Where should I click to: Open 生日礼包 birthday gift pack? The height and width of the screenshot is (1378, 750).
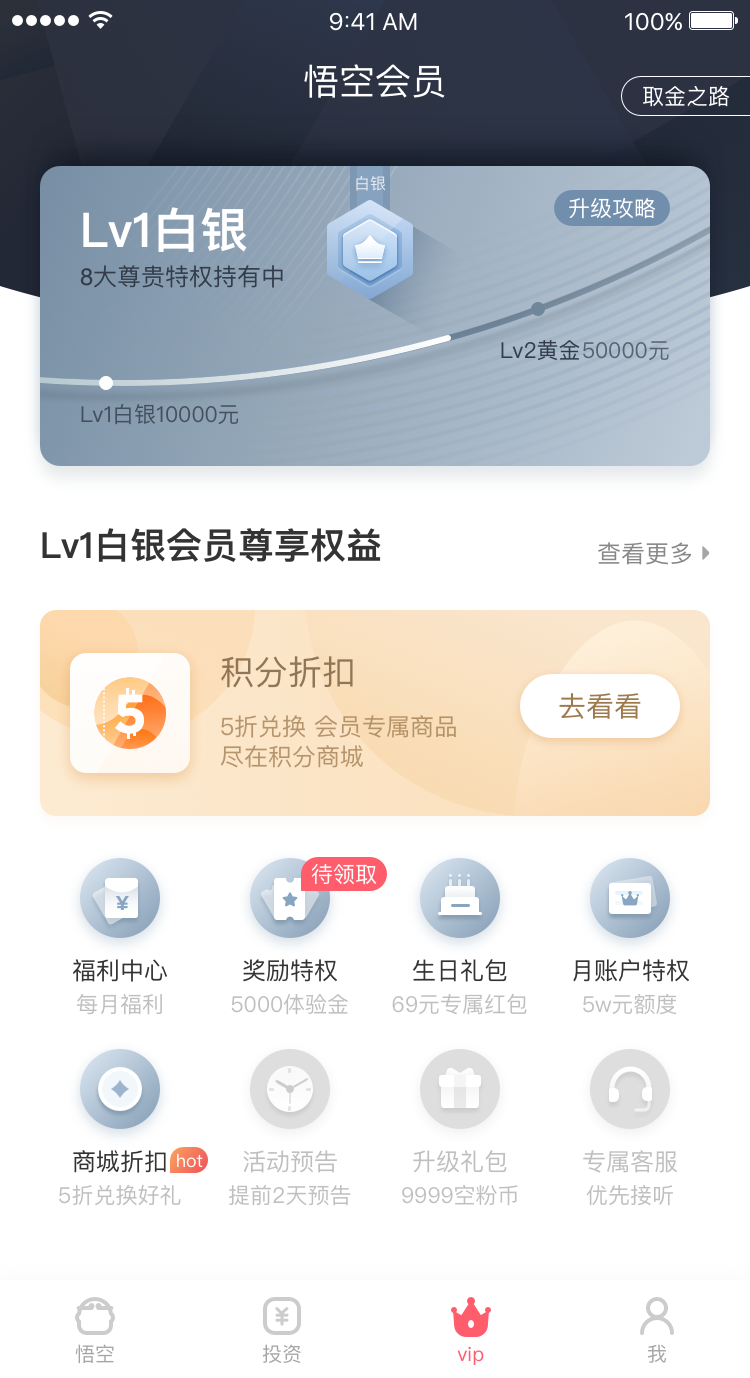click(x=460, y=937)
